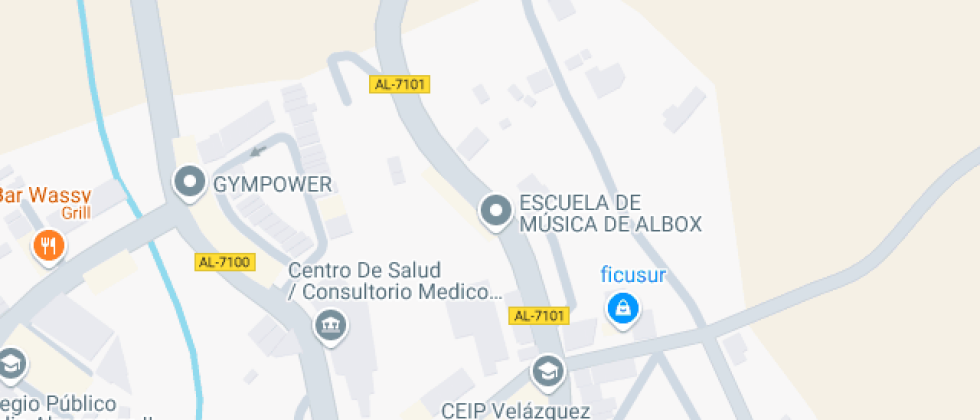Select the GYMPOWER map pin
The width and height of the screenshot is (980, 420).
point(189,182)
